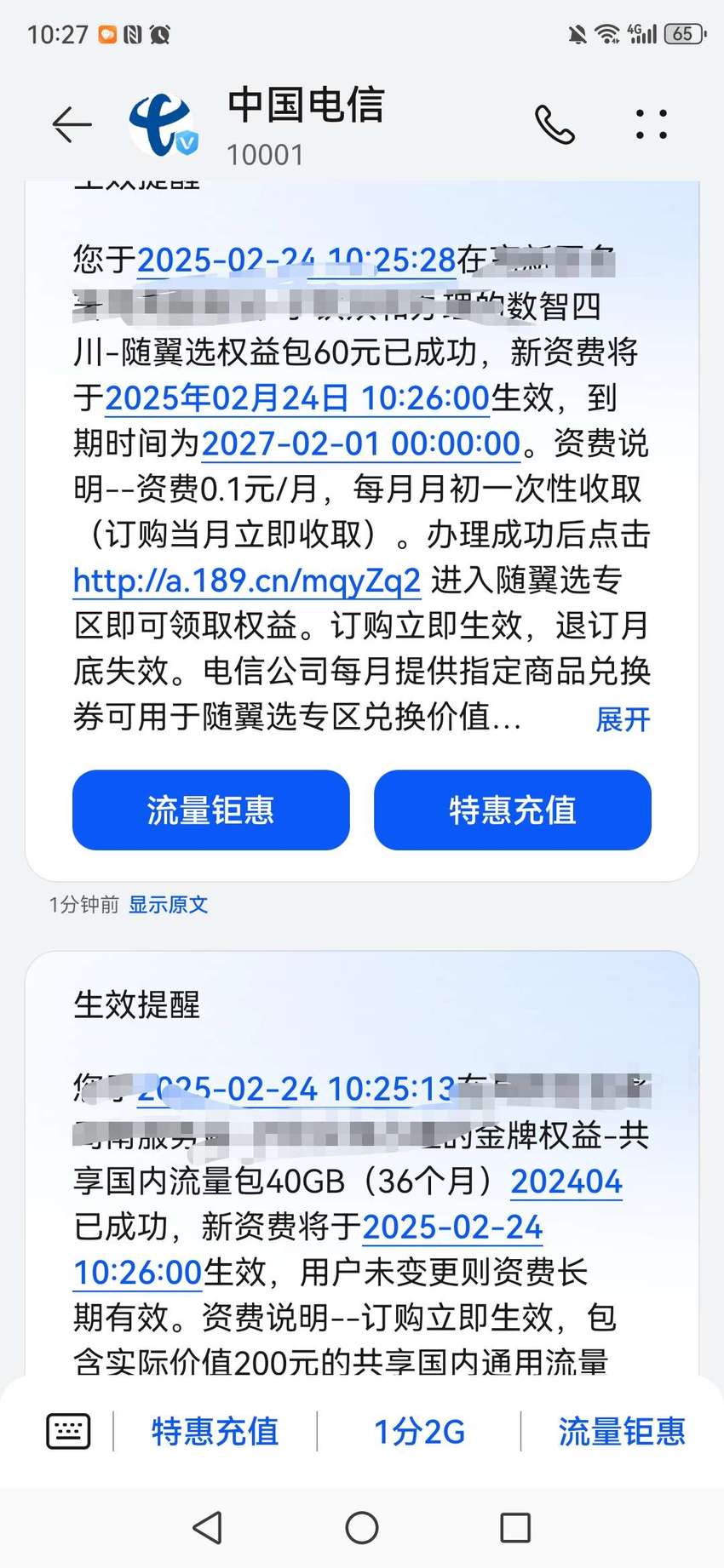Show original text via 显示原文
The width and height of the screenshot is (724, 1568).
coord(169,905)
